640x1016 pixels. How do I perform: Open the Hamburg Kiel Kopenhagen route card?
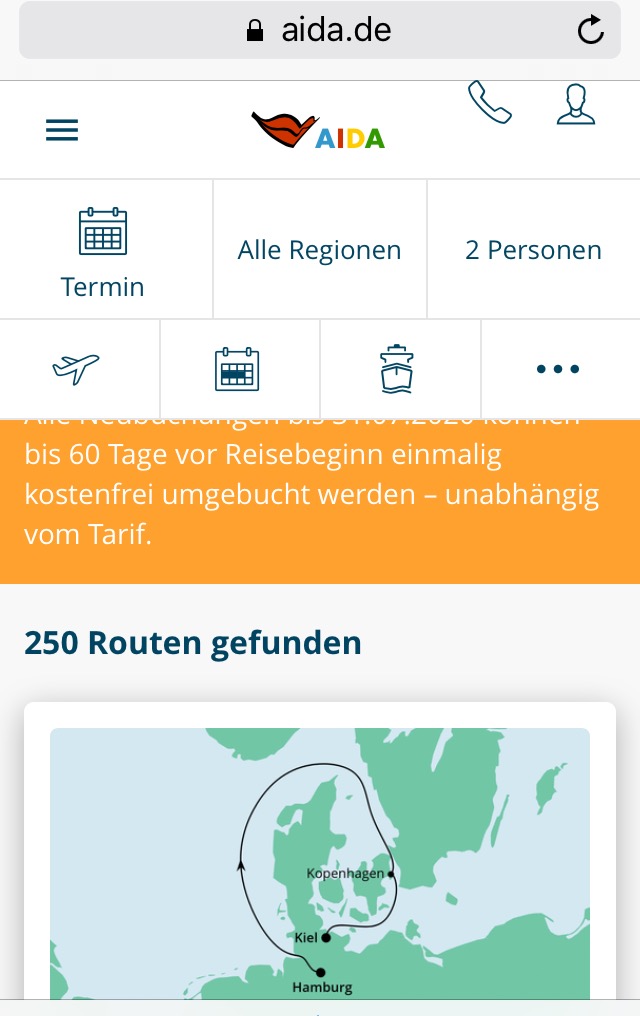coord(320,860)
